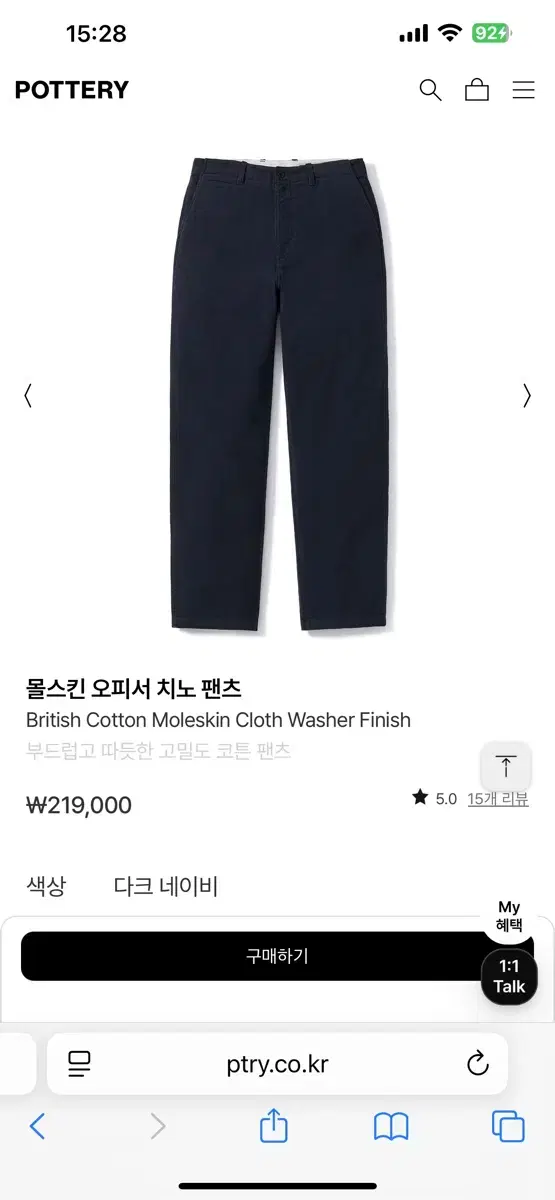Go back in Safari
Screen dimensions: 555x1200
point(37,1127)
